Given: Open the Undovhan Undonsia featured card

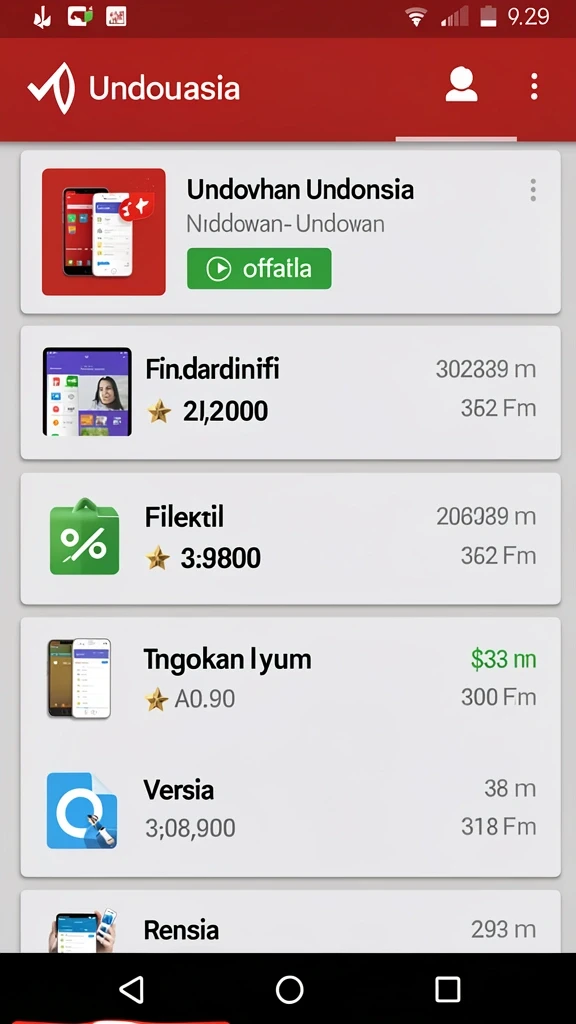Looking at the screenshot, I should pos(291,232).
